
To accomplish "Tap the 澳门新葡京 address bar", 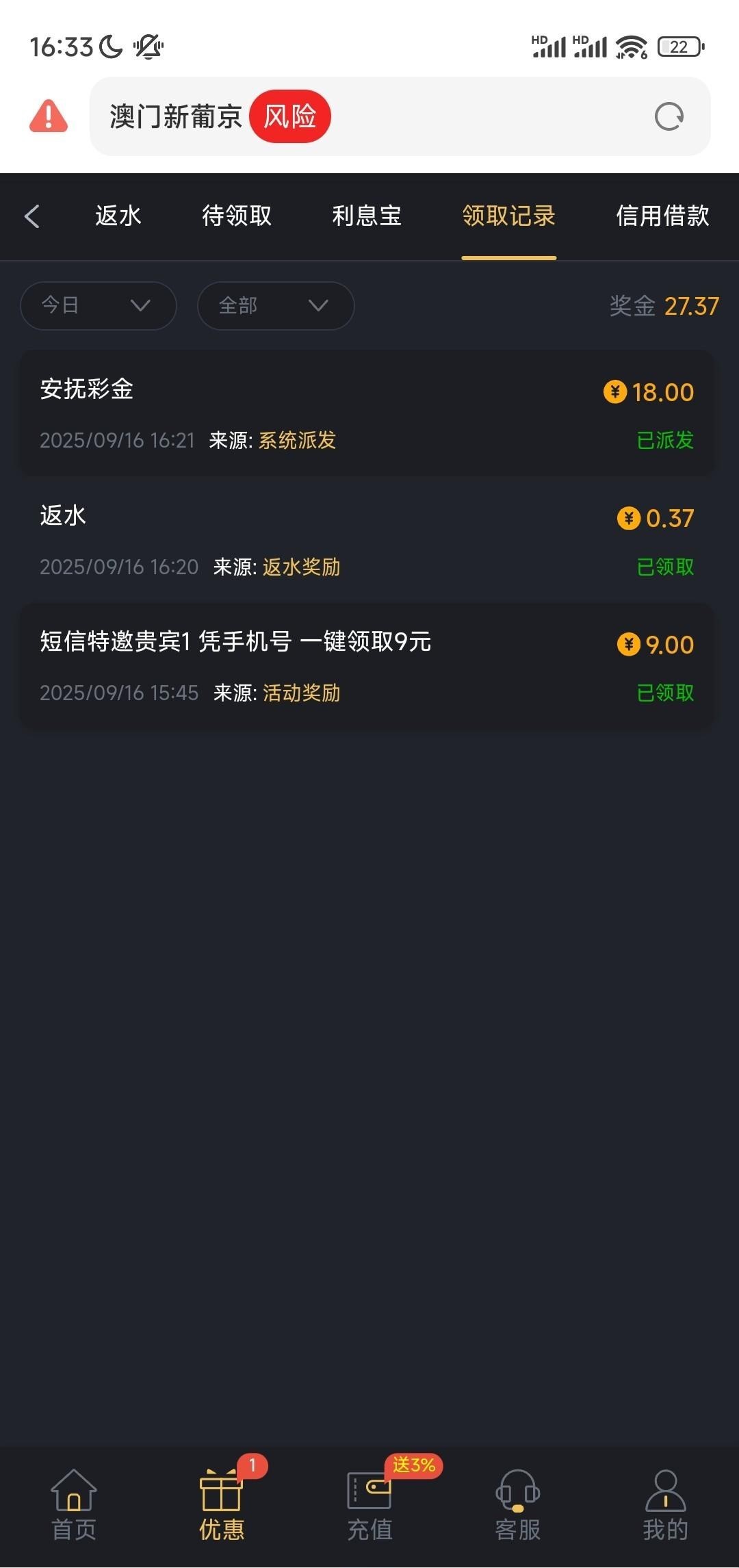I will click(445, 117).
